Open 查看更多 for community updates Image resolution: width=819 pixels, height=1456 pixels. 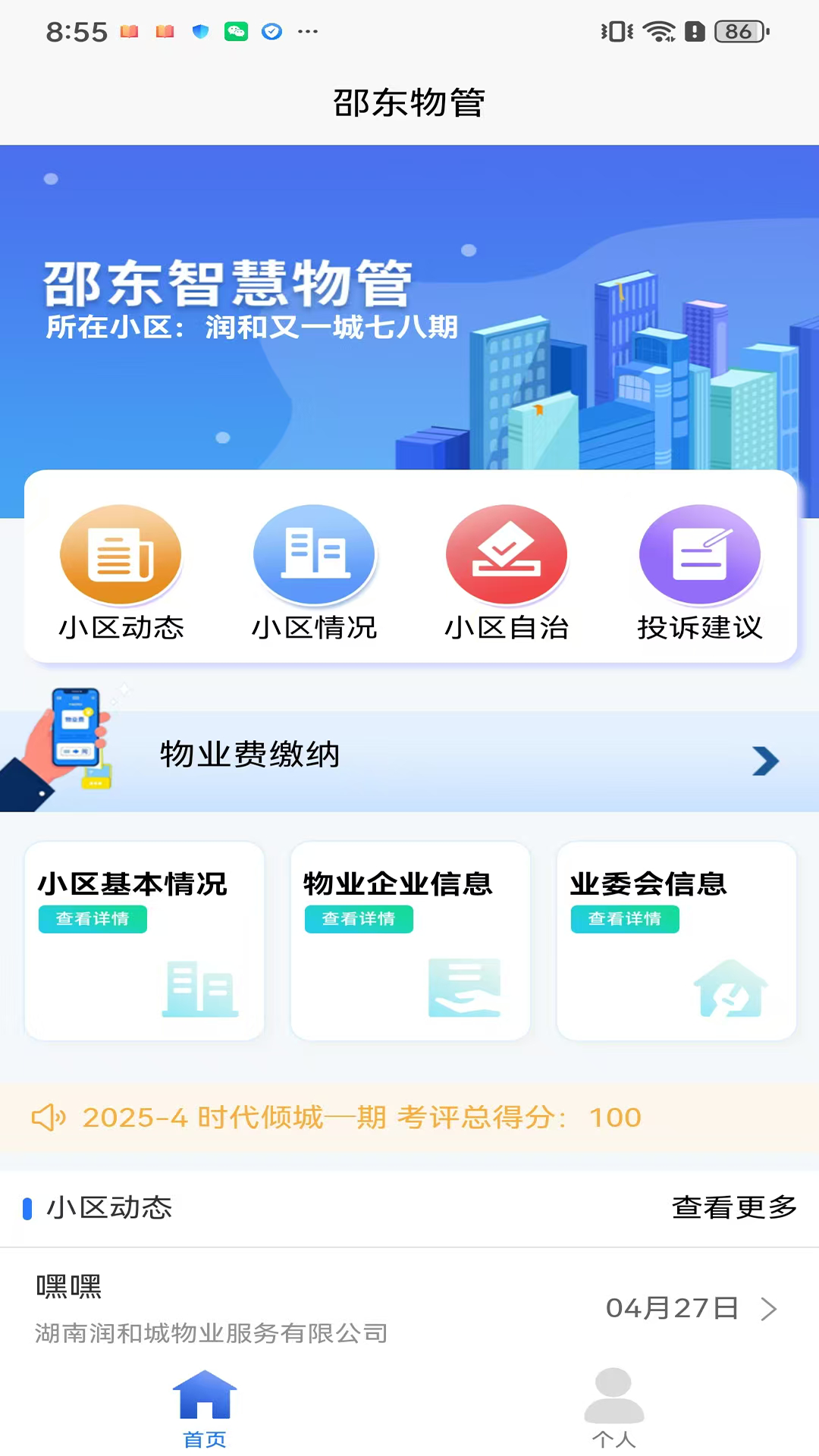pos(733,1209)
